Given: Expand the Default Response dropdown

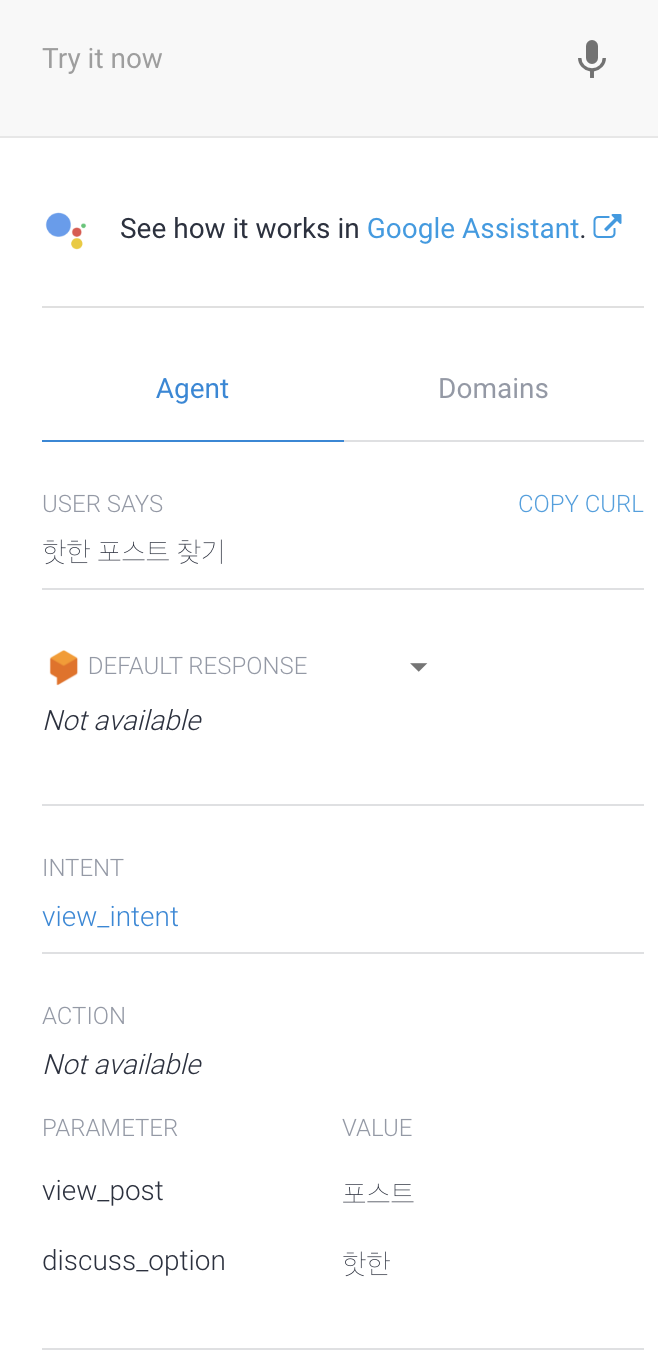Looking at the screenshot, I should (419, 667).
